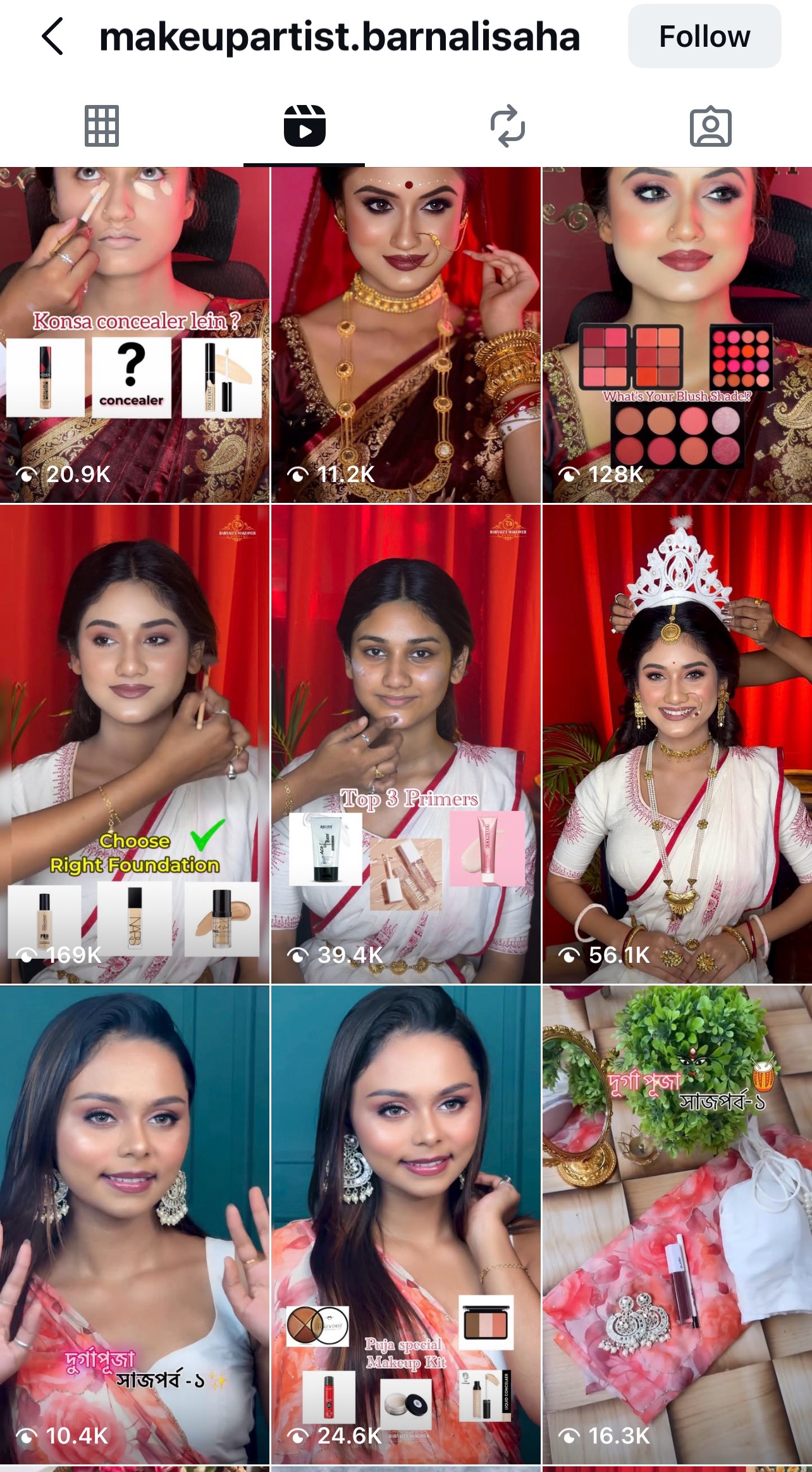Watch the Choose Right Foundation reel
812x1472 pixels.
pos(135,743)
